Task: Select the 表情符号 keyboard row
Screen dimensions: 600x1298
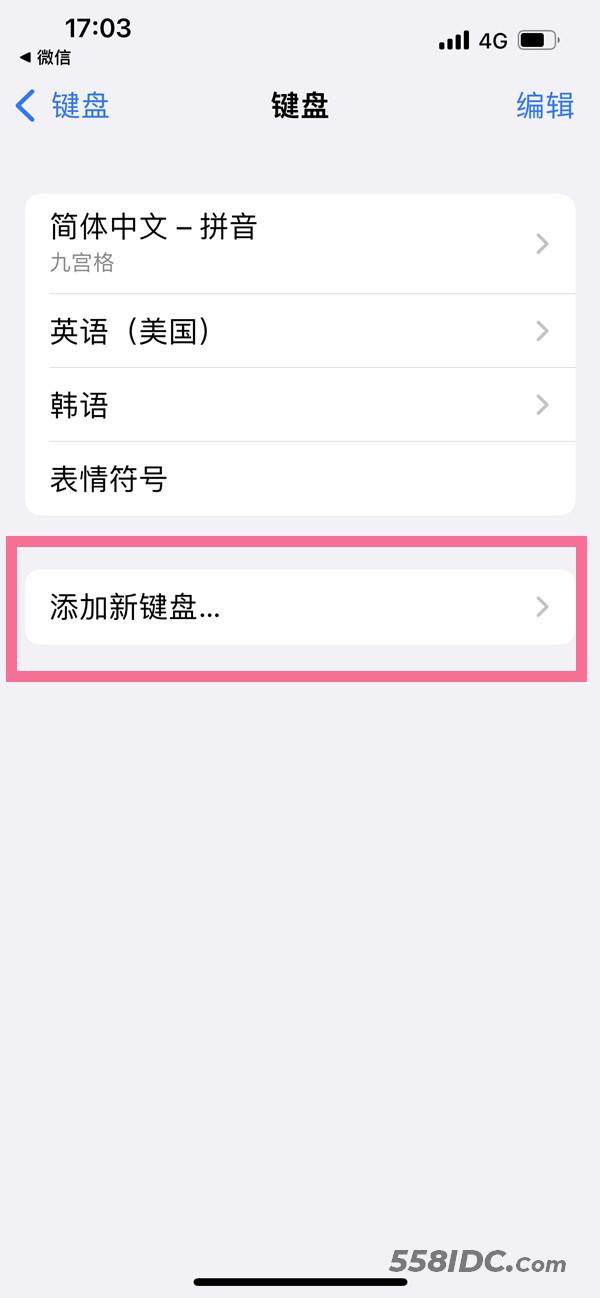Action: (x=300, y=479)
